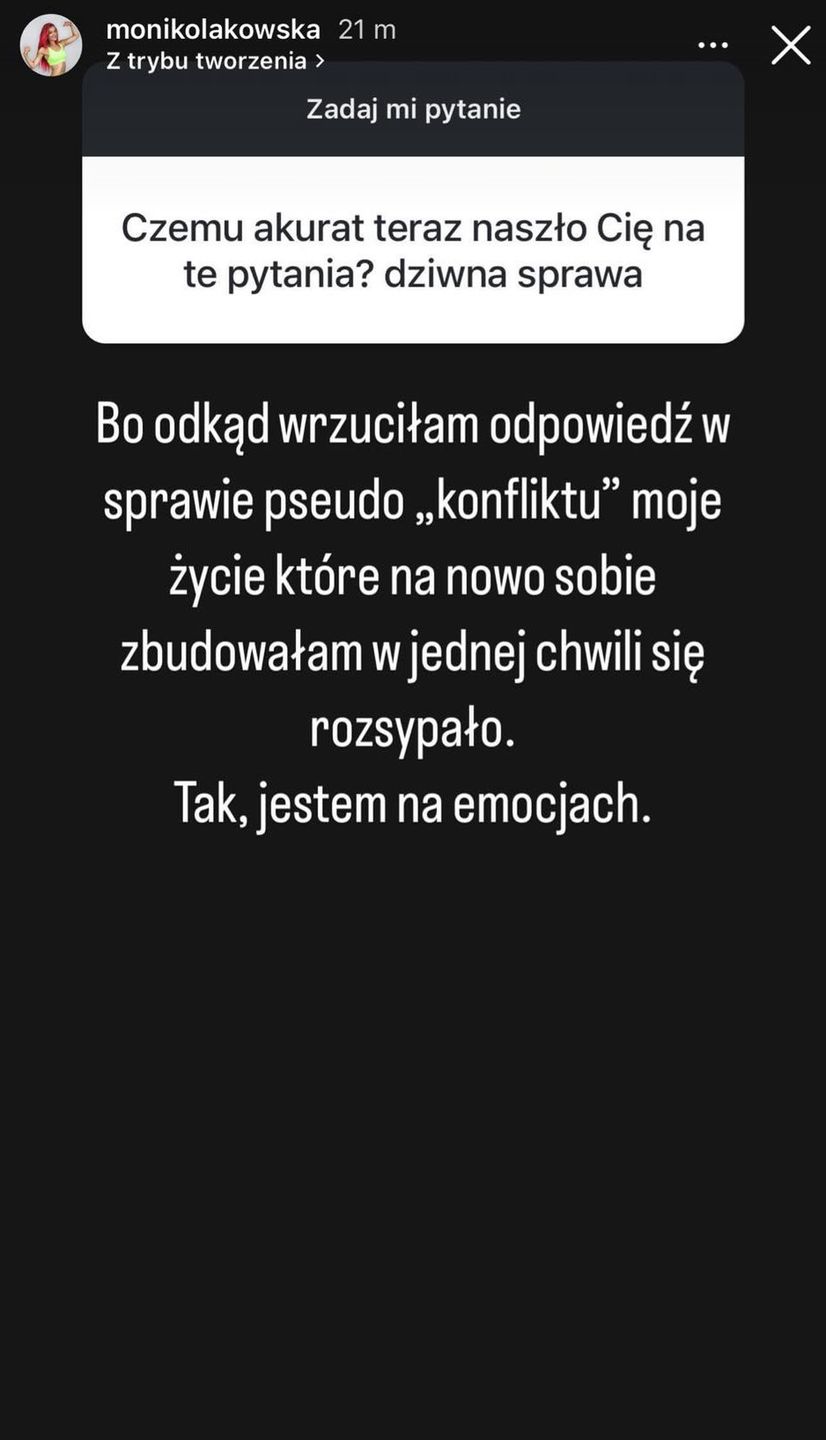Tap the monikolakowska username

pyautogui.click(x=212, y=30)
